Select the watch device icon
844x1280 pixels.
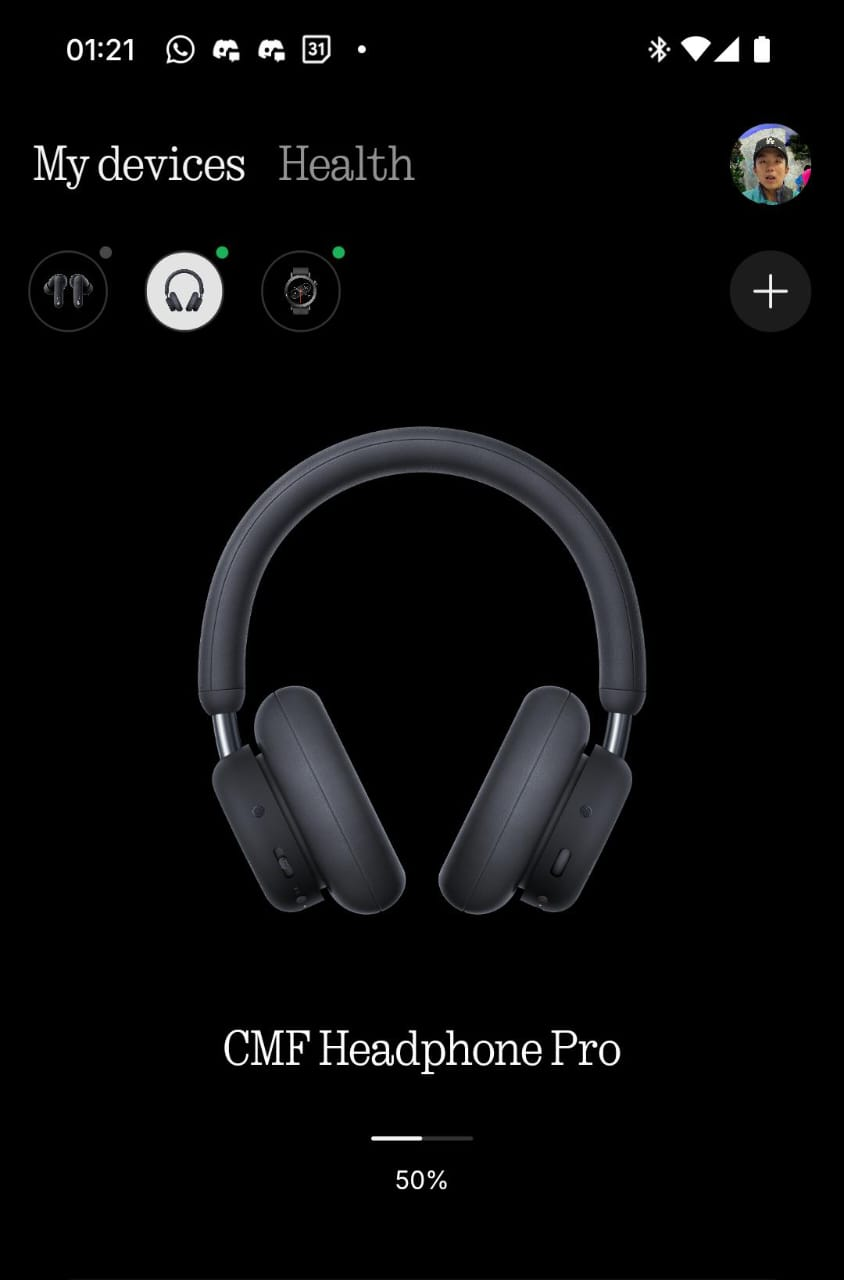300,292
